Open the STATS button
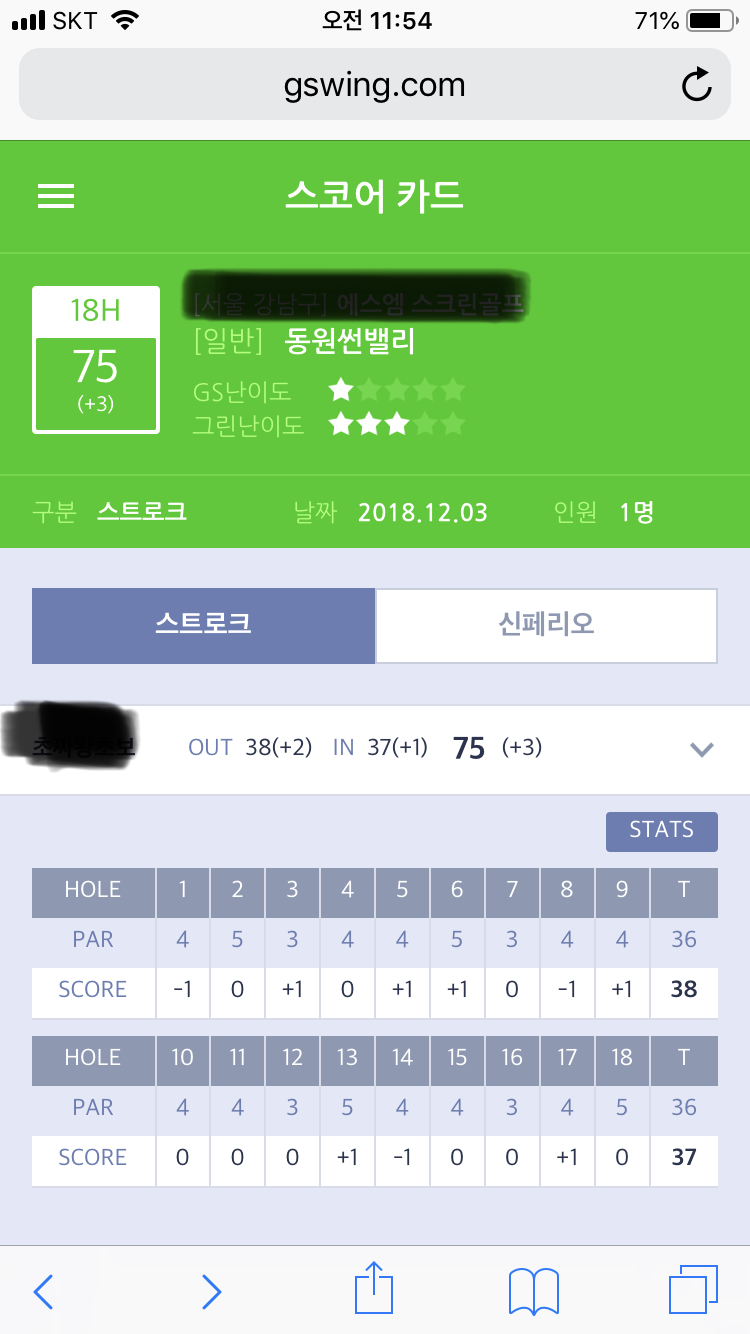The height and width of the screenshot is (1334, 750). point(661,831)
